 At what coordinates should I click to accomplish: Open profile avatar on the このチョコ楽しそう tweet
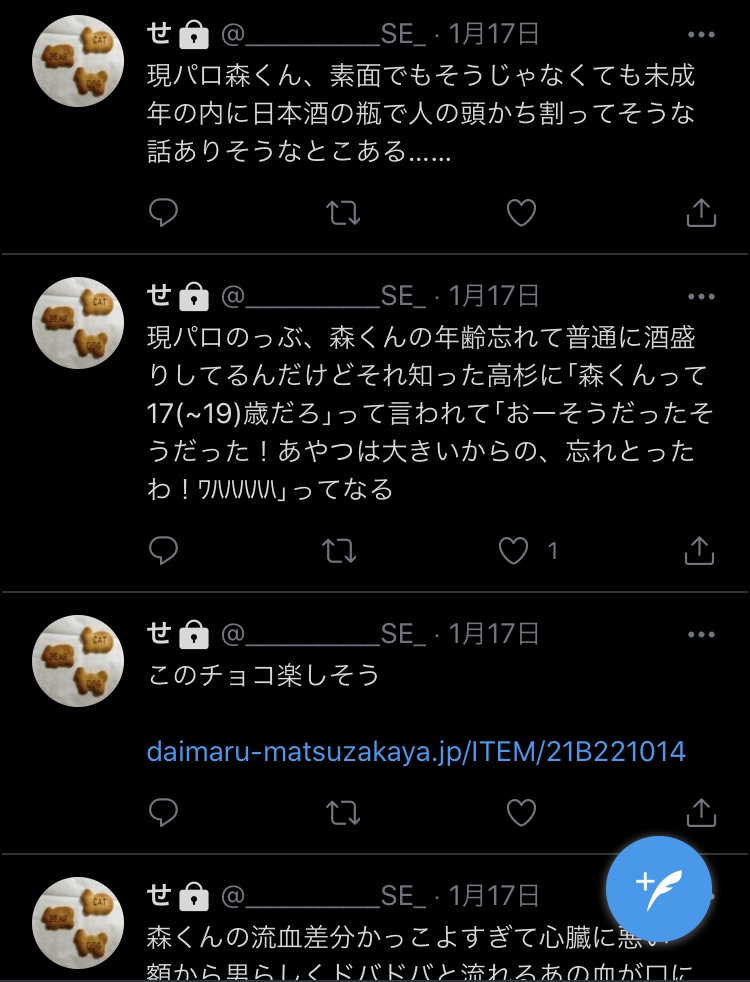[78, 661]
